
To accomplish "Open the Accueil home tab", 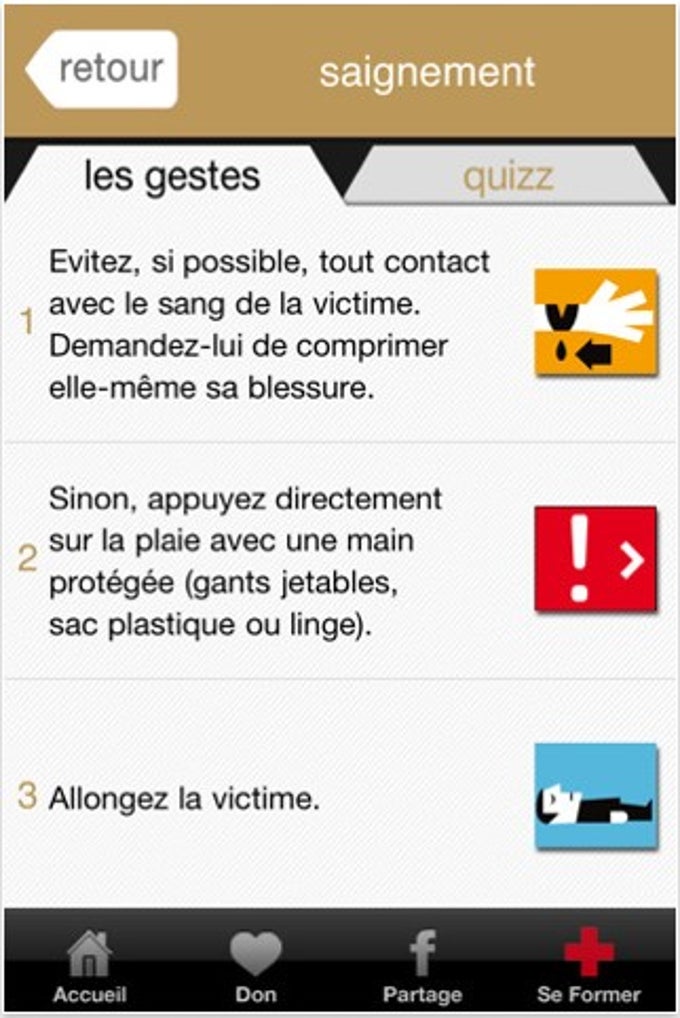I will 90,964.
